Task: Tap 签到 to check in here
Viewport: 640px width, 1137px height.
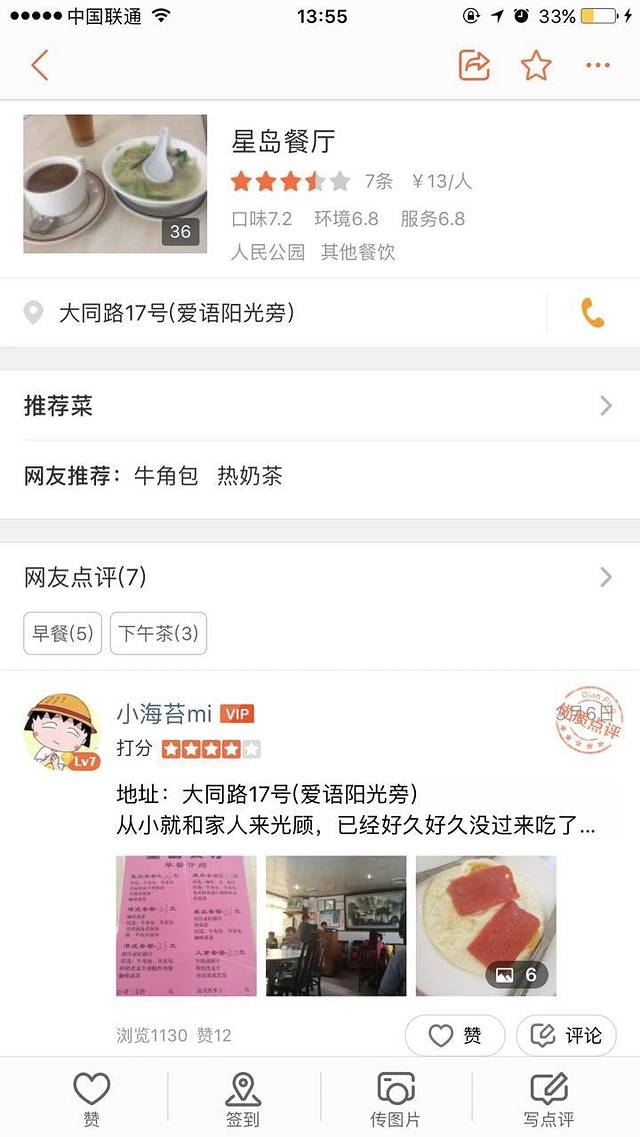Action: (x=243, y=1100)
